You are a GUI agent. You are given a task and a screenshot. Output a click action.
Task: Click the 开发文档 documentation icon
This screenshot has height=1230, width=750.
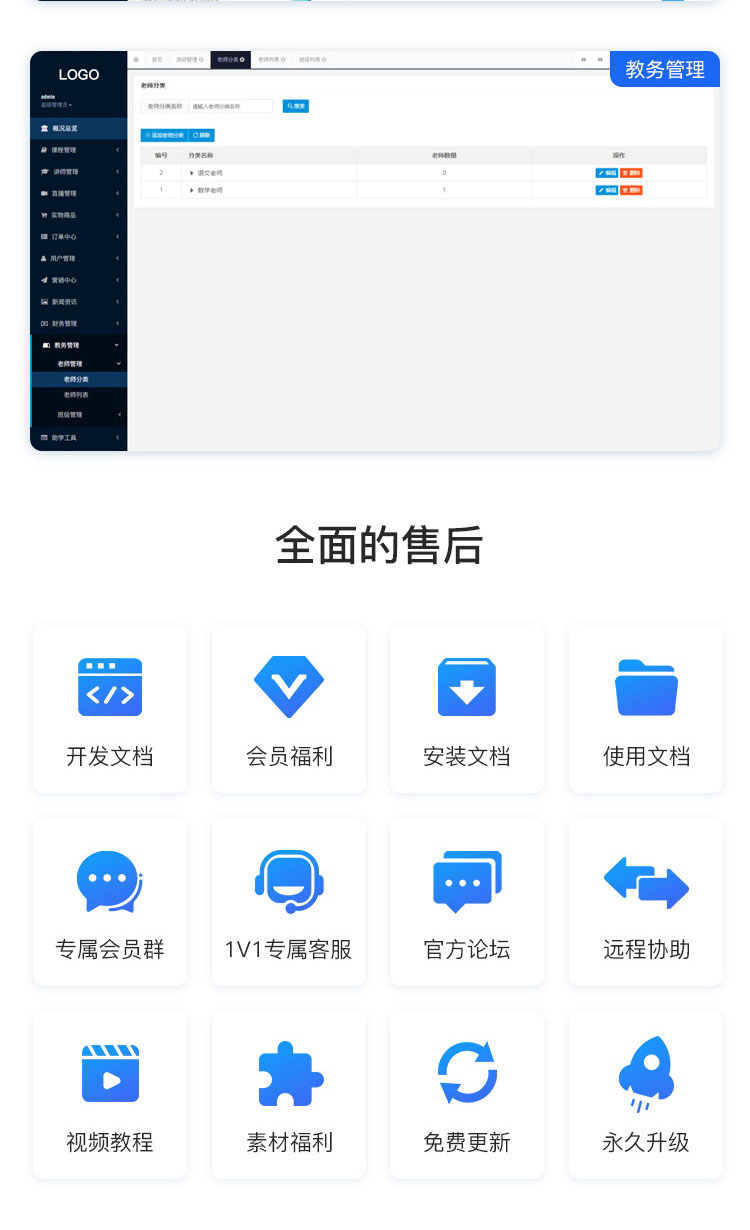point(110,687)
